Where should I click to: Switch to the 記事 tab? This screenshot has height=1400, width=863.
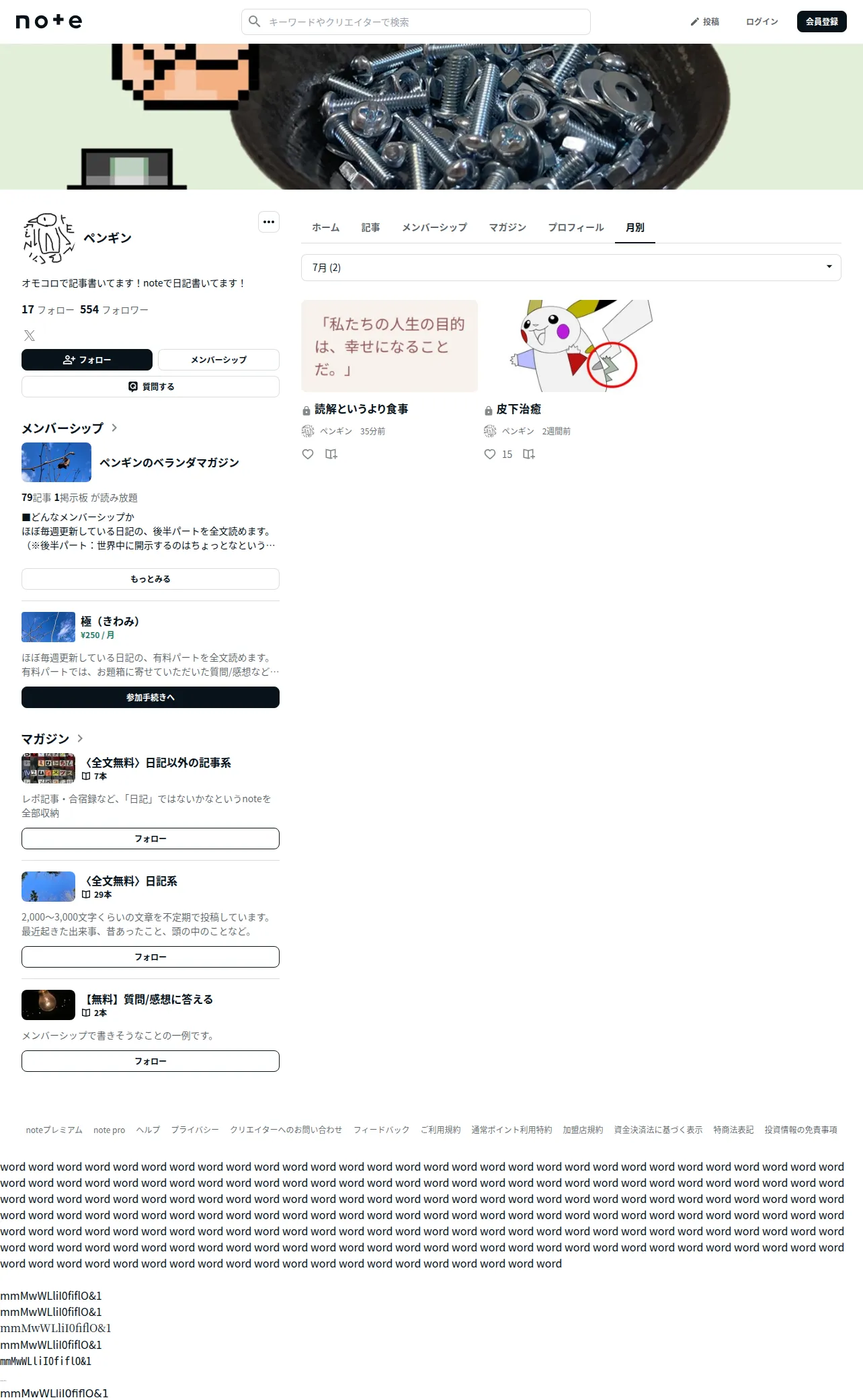(370, 227)
